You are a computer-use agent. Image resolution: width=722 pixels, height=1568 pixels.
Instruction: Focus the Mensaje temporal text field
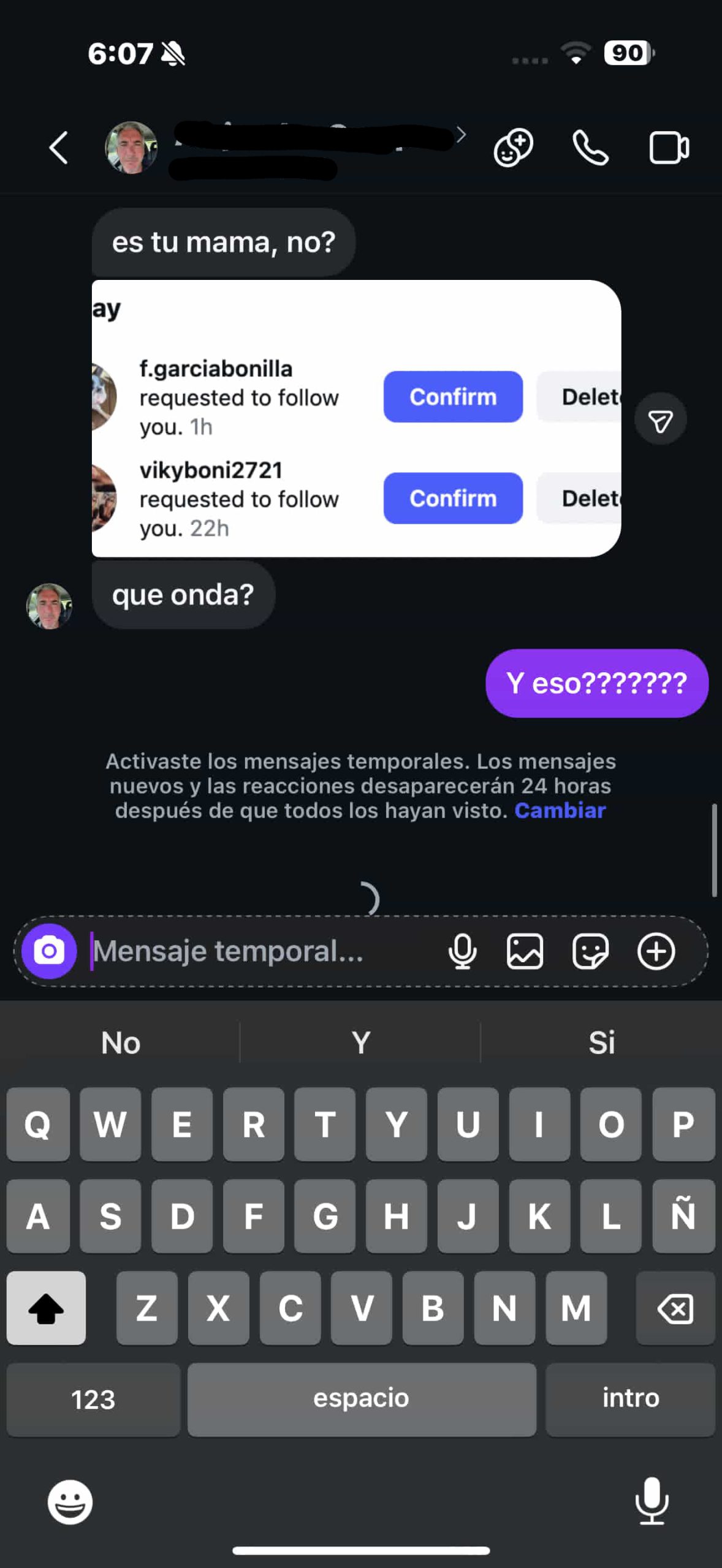click(257, 951)
